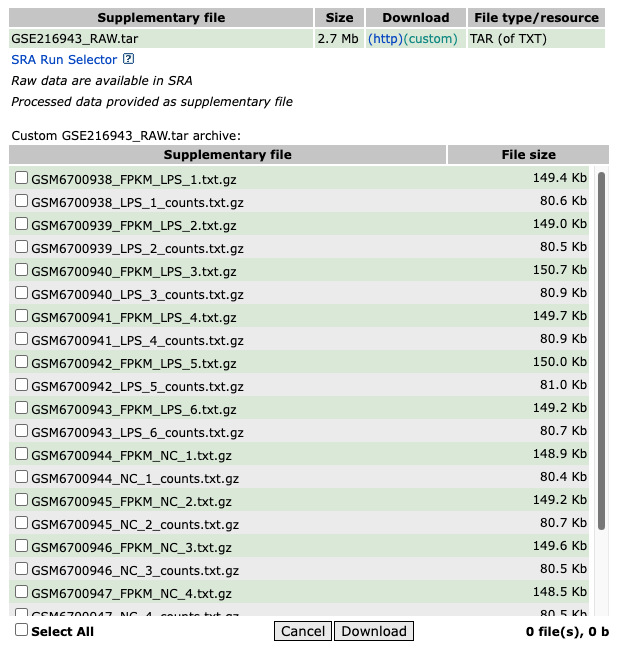Tick the GSM6700939_FPKM_LPS_2.txt.gz checkbox

22,224
